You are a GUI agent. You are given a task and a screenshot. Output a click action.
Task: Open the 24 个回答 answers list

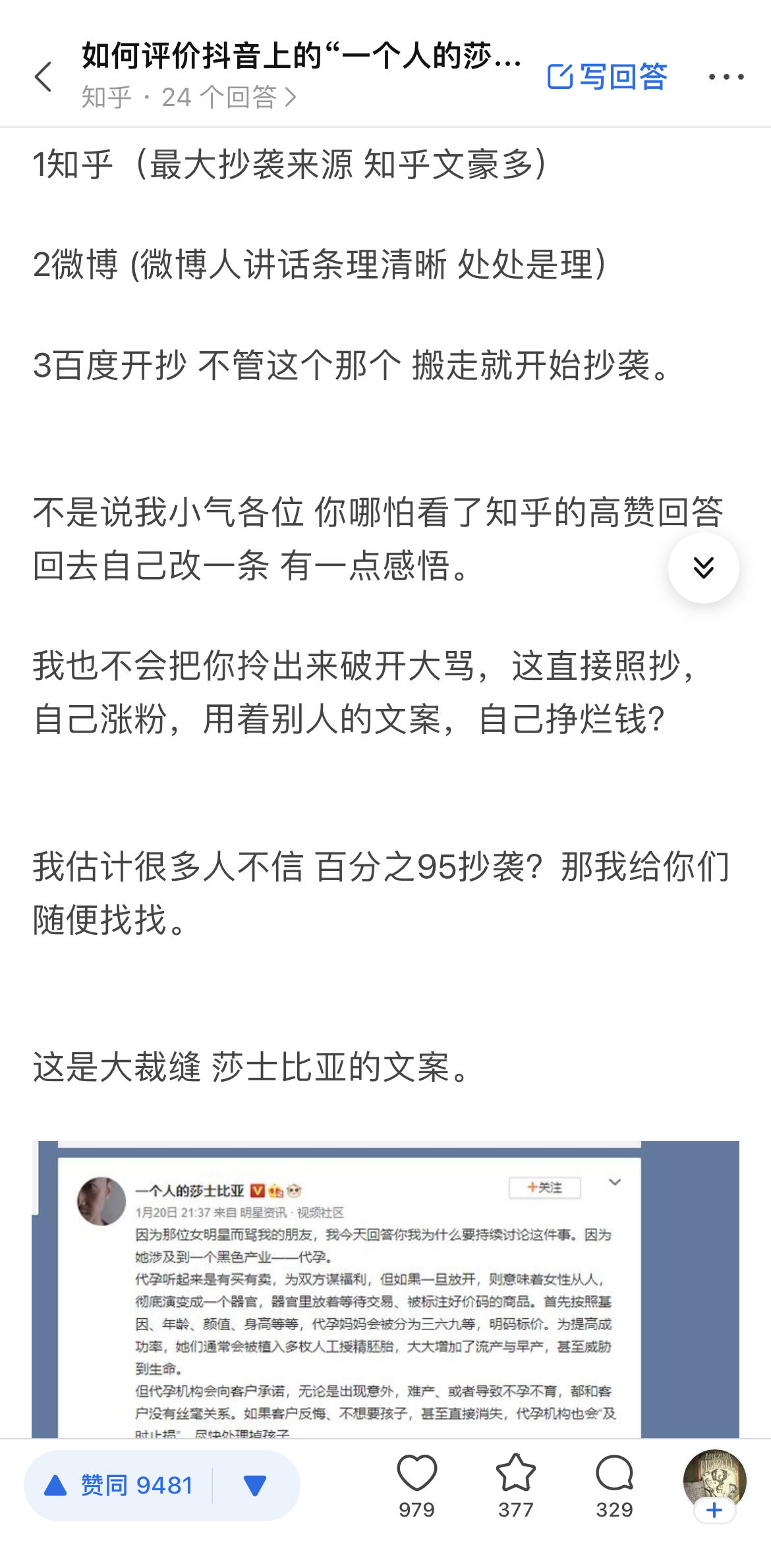(189, 98)
